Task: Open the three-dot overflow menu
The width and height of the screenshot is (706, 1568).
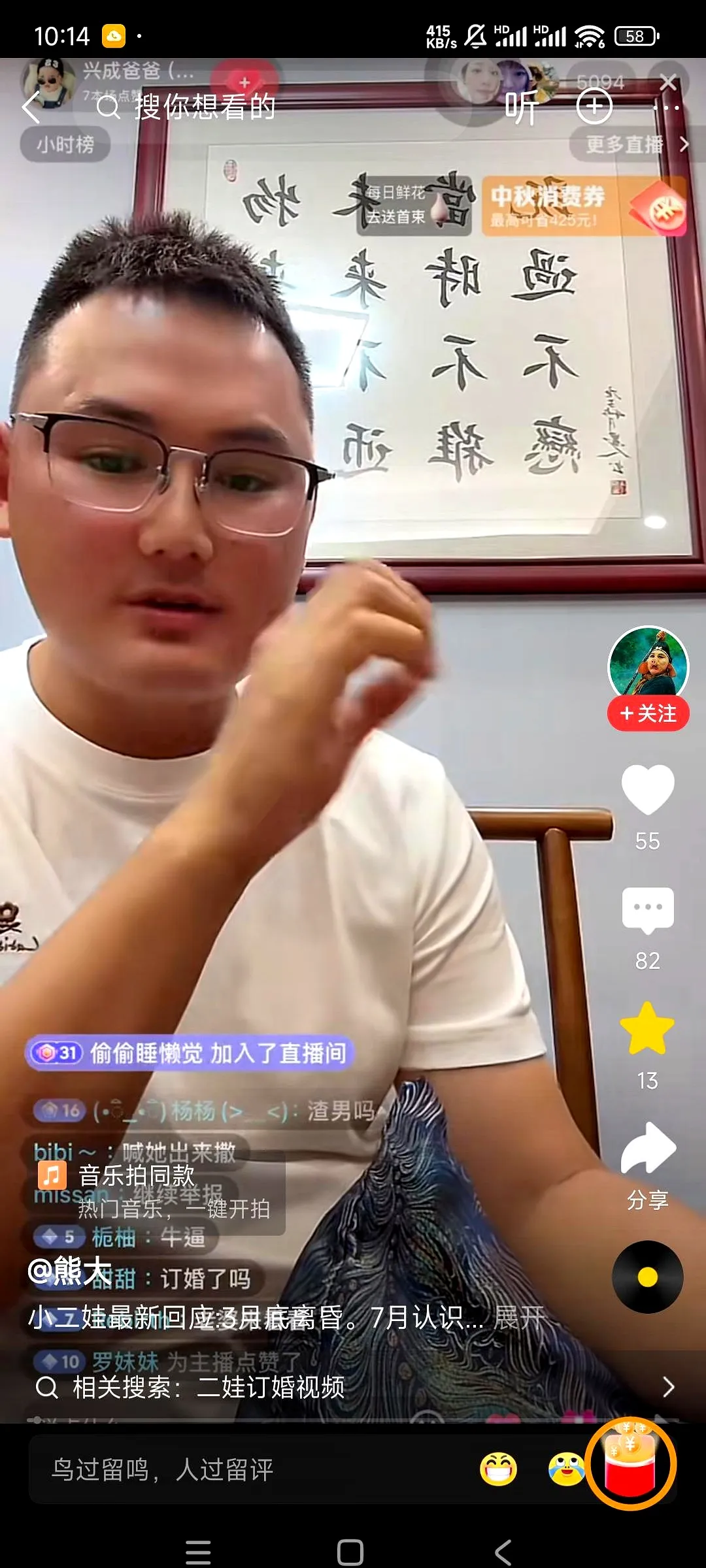Action: 667,107
